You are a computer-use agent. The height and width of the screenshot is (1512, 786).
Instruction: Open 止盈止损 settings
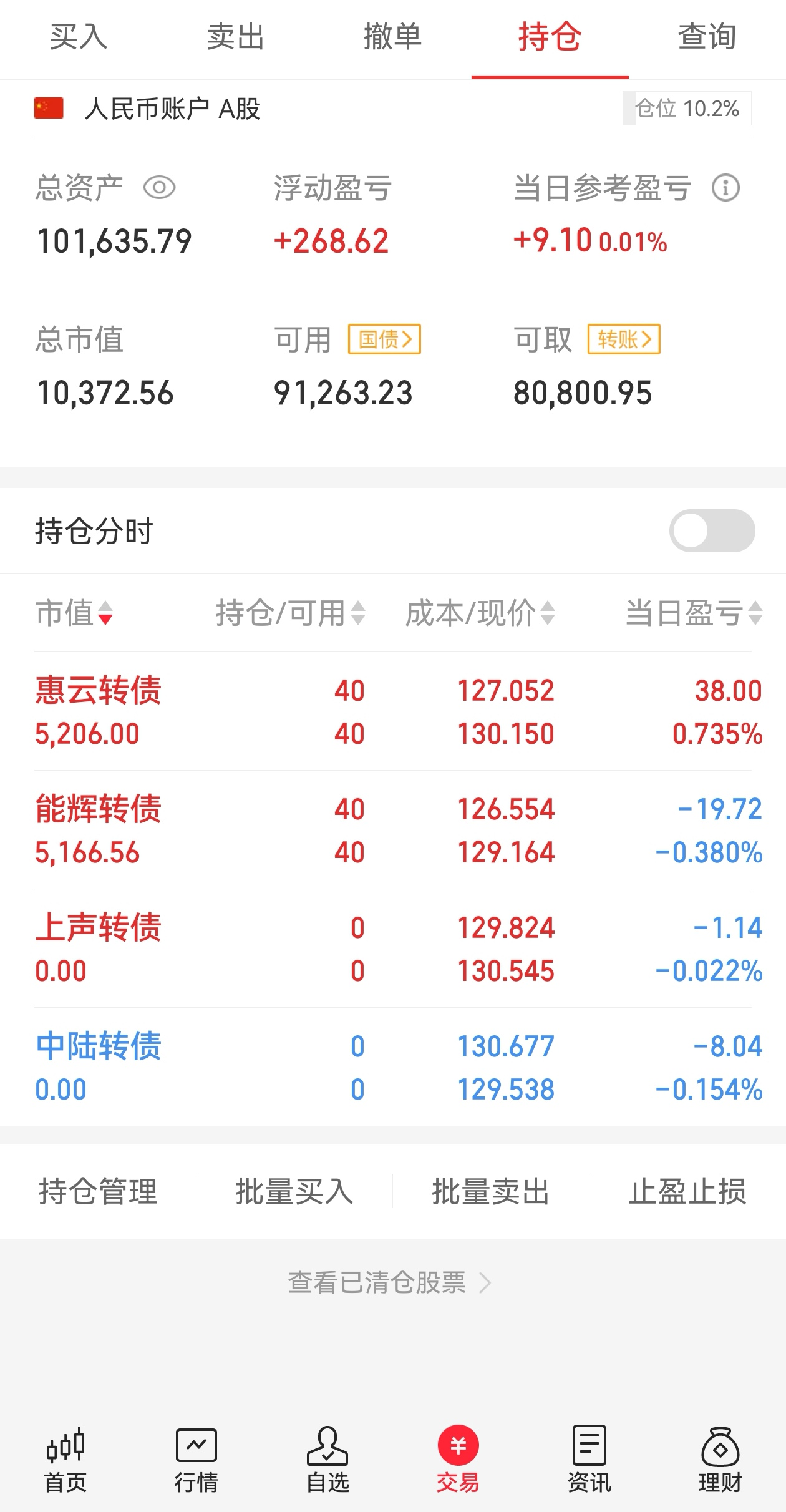coord(687,1191)
